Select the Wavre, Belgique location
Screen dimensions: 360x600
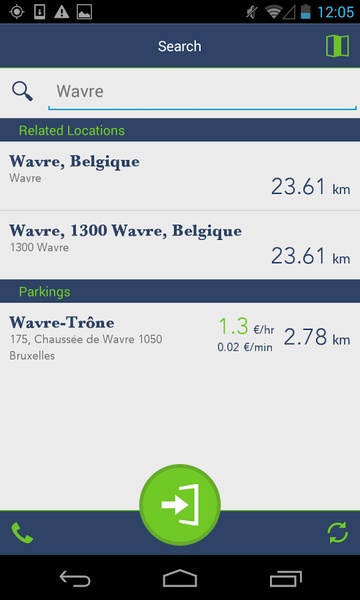pos(180,176)
